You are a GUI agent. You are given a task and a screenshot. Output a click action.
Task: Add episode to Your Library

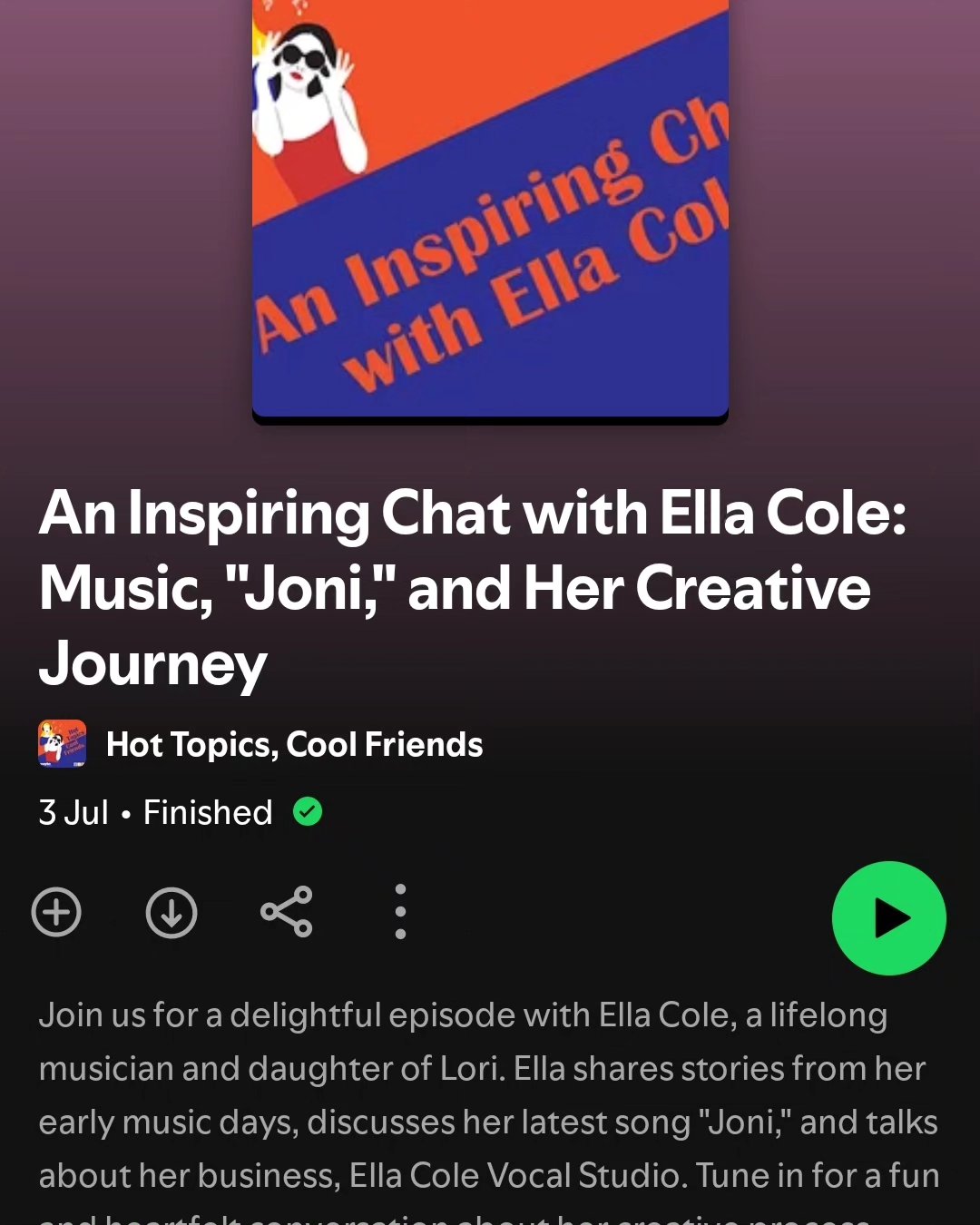click(x=56, y=912)
